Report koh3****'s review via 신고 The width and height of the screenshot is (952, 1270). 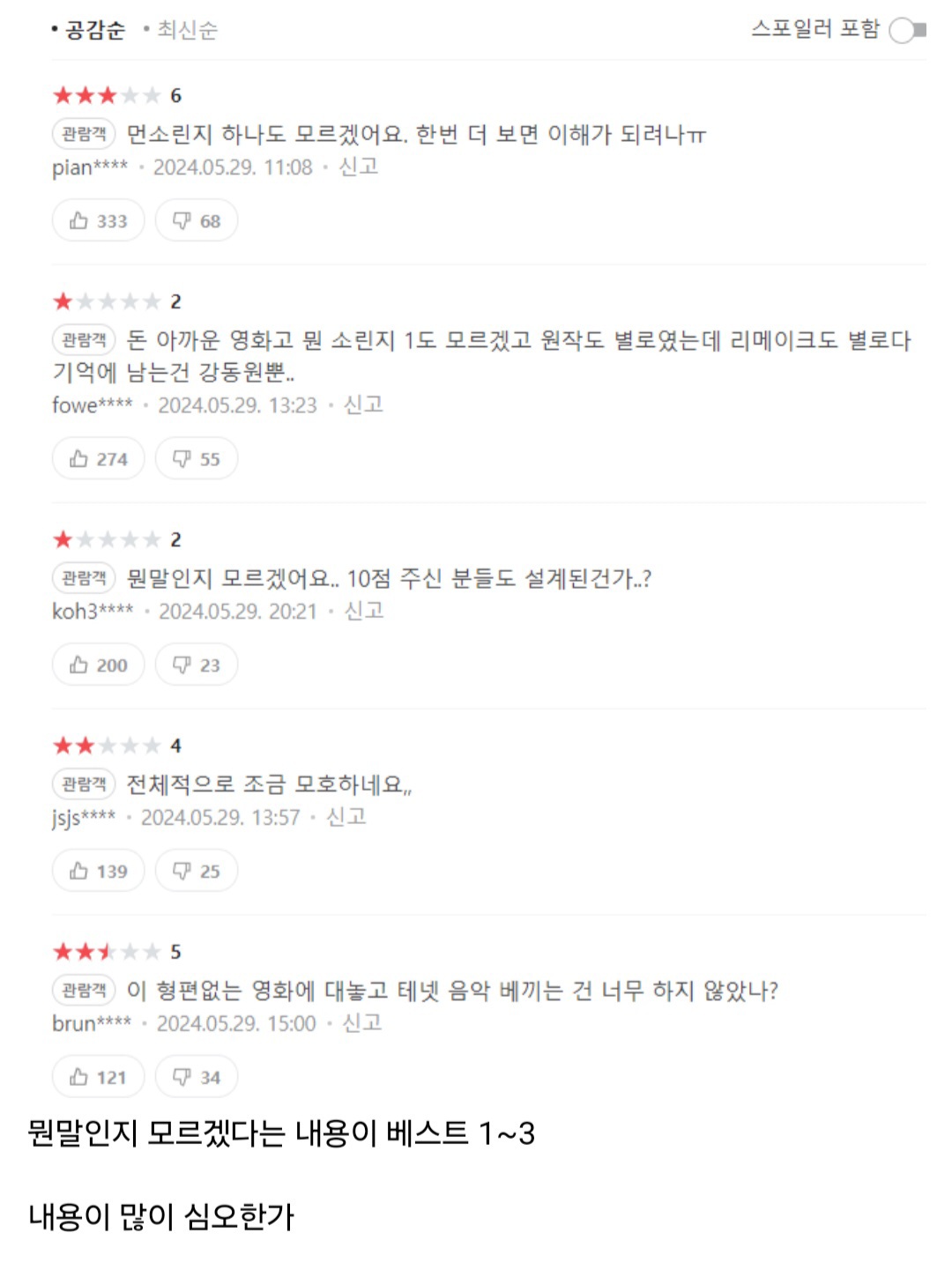coord(364,611)
